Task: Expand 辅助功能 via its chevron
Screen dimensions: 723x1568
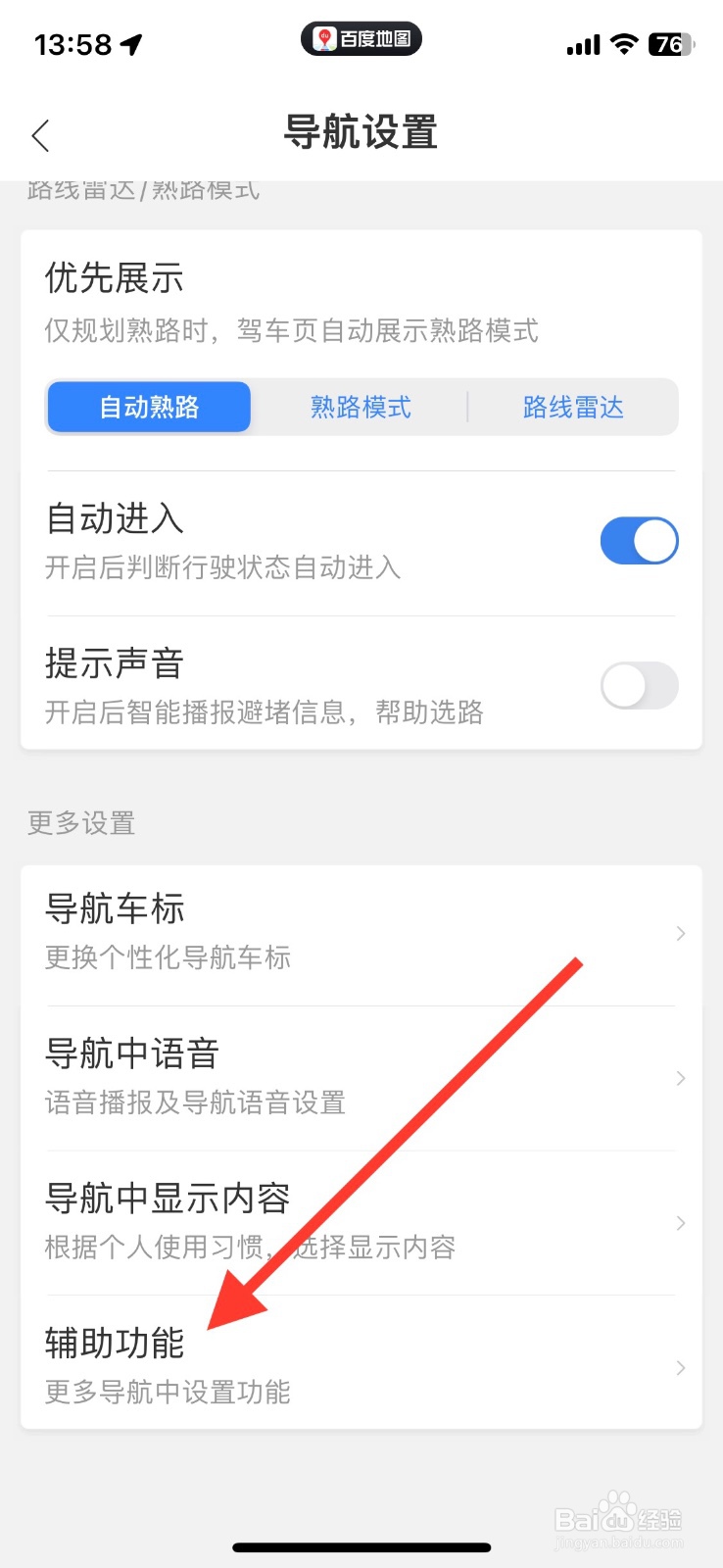Action: [x=680, y=1367]
